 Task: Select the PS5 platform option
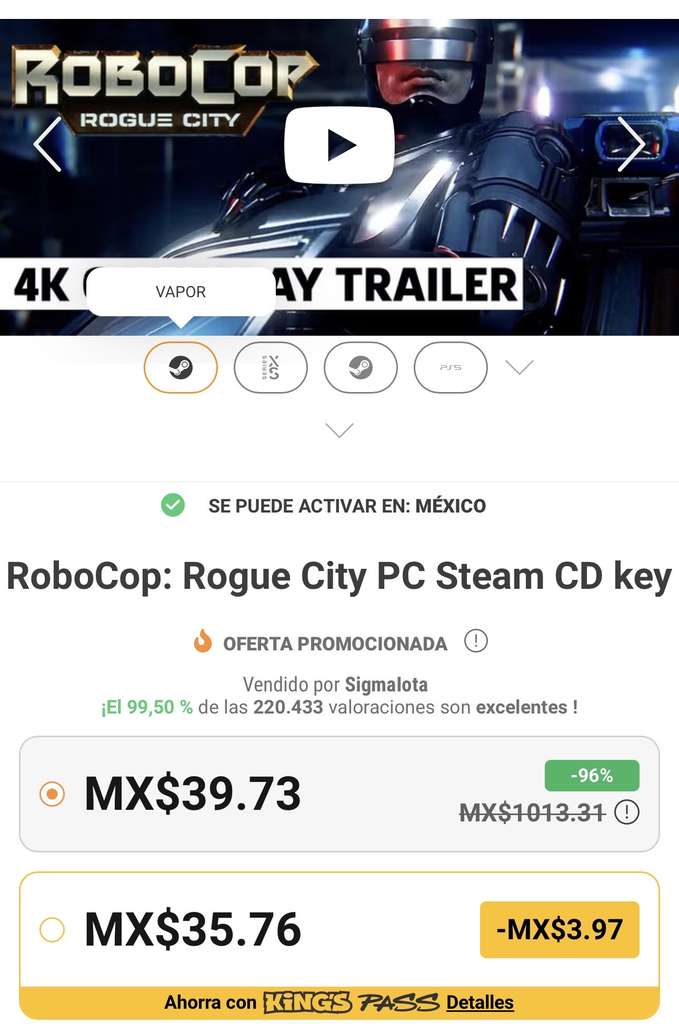[x=450, y=368]
